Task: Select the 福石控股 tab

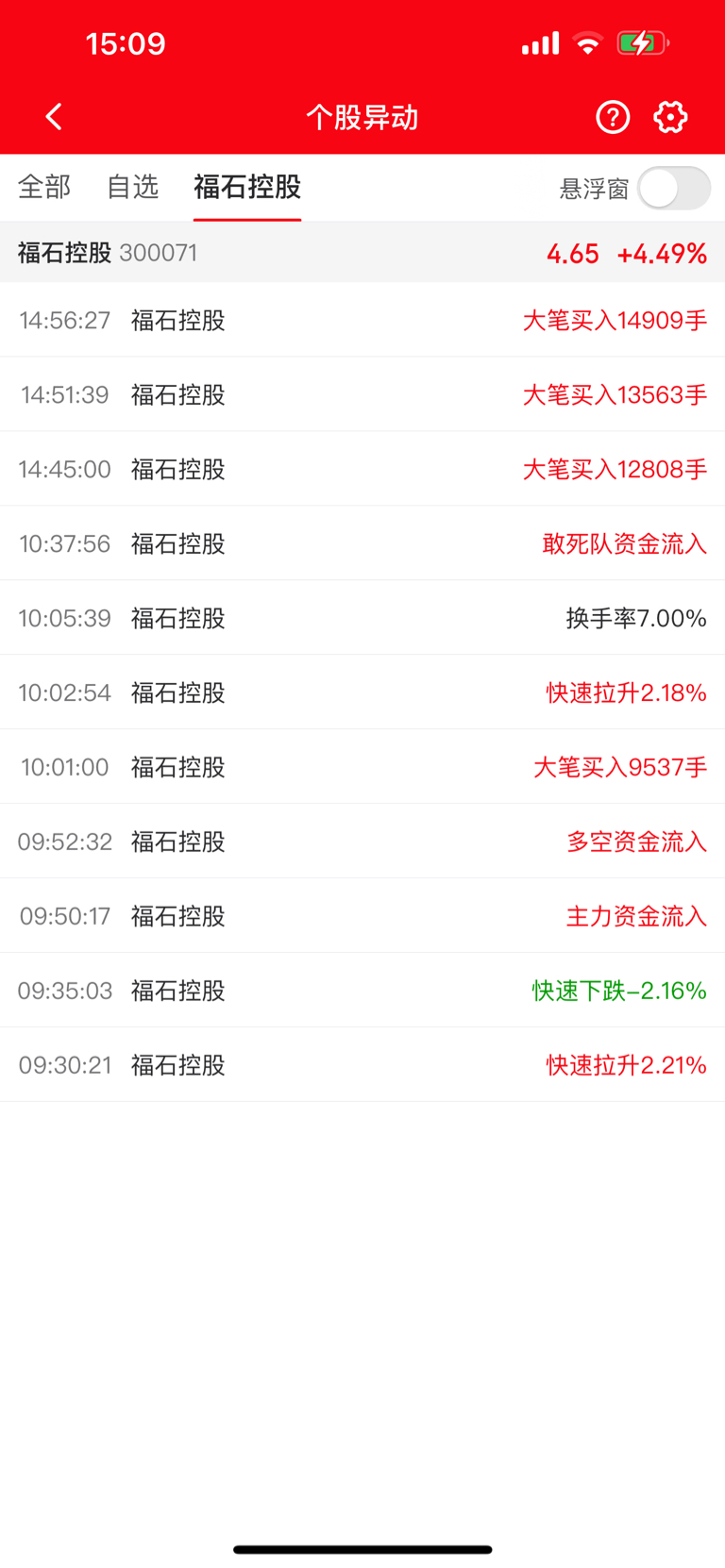Action: pyautogui.click(x=247, y=187)
